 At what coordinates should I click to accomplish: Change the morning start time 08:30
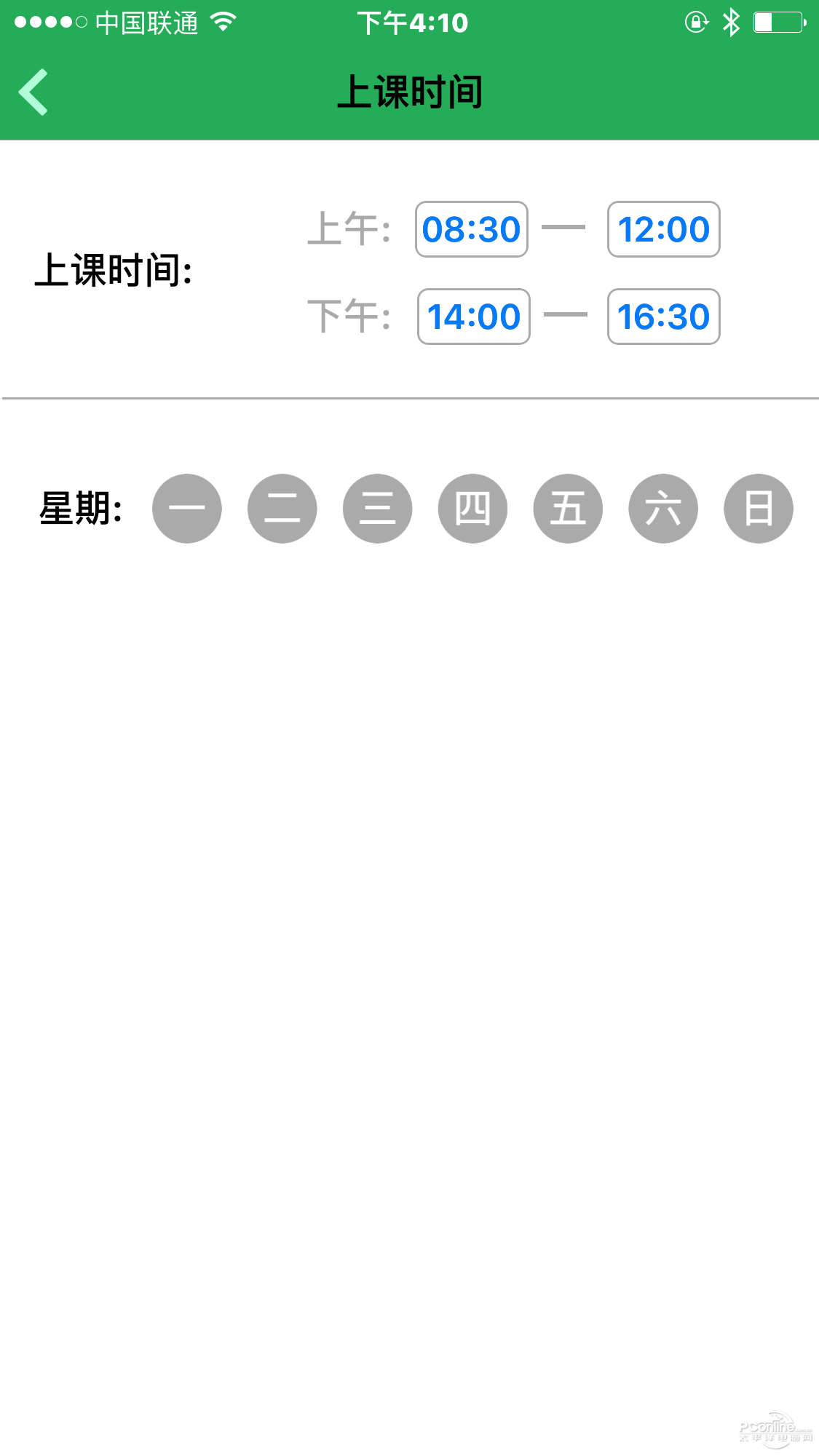tap(472, 229)
